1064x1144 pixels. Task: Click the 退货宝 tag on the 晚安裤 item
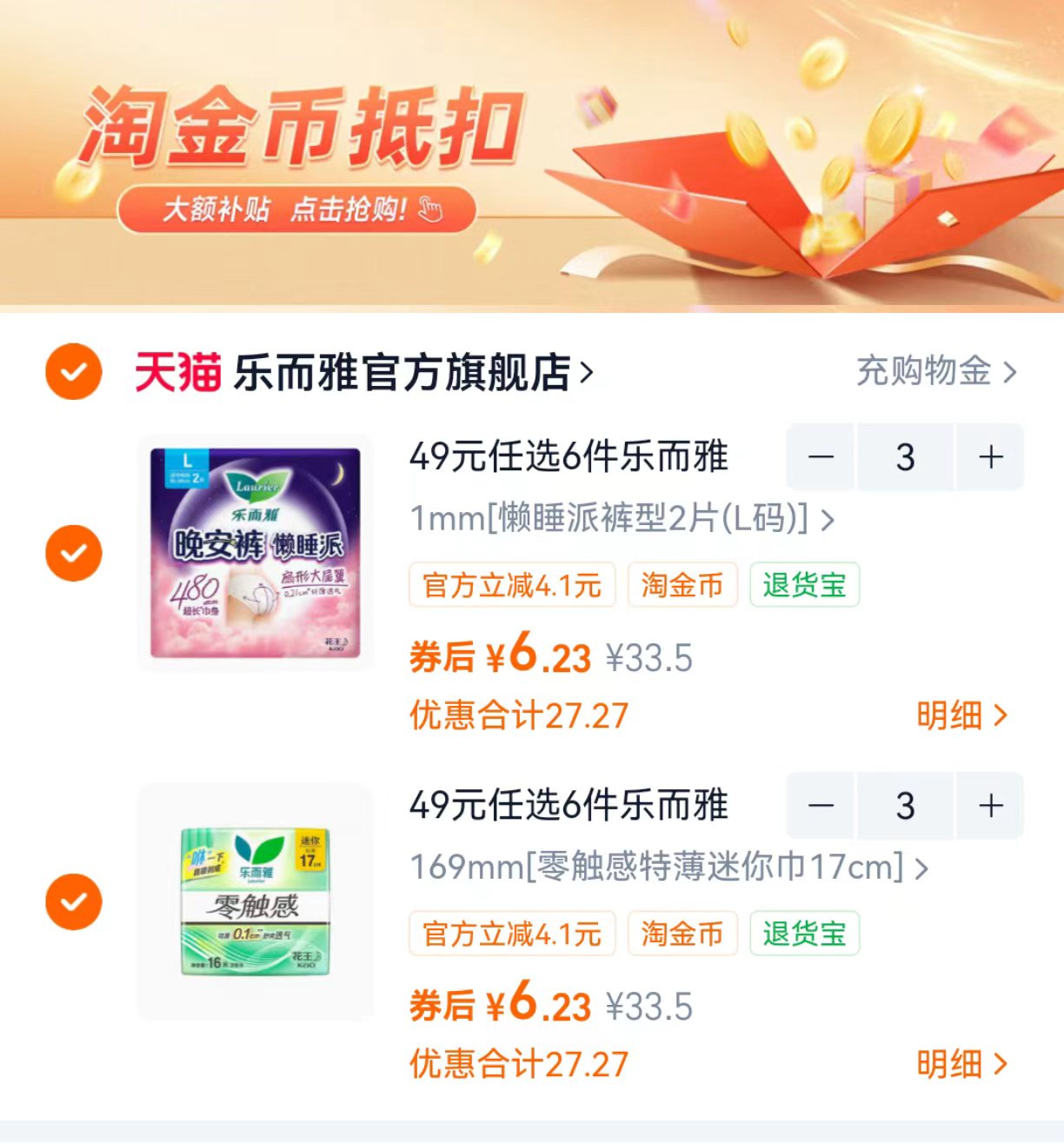pos(804,585)
